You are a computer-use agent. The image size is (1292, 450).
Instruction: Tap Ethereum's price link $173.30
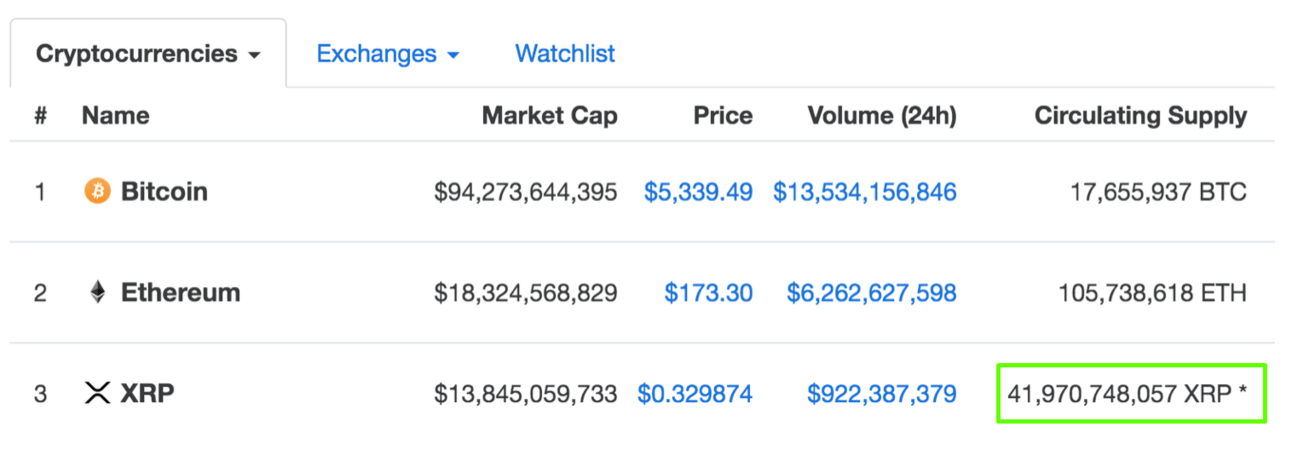708,293
